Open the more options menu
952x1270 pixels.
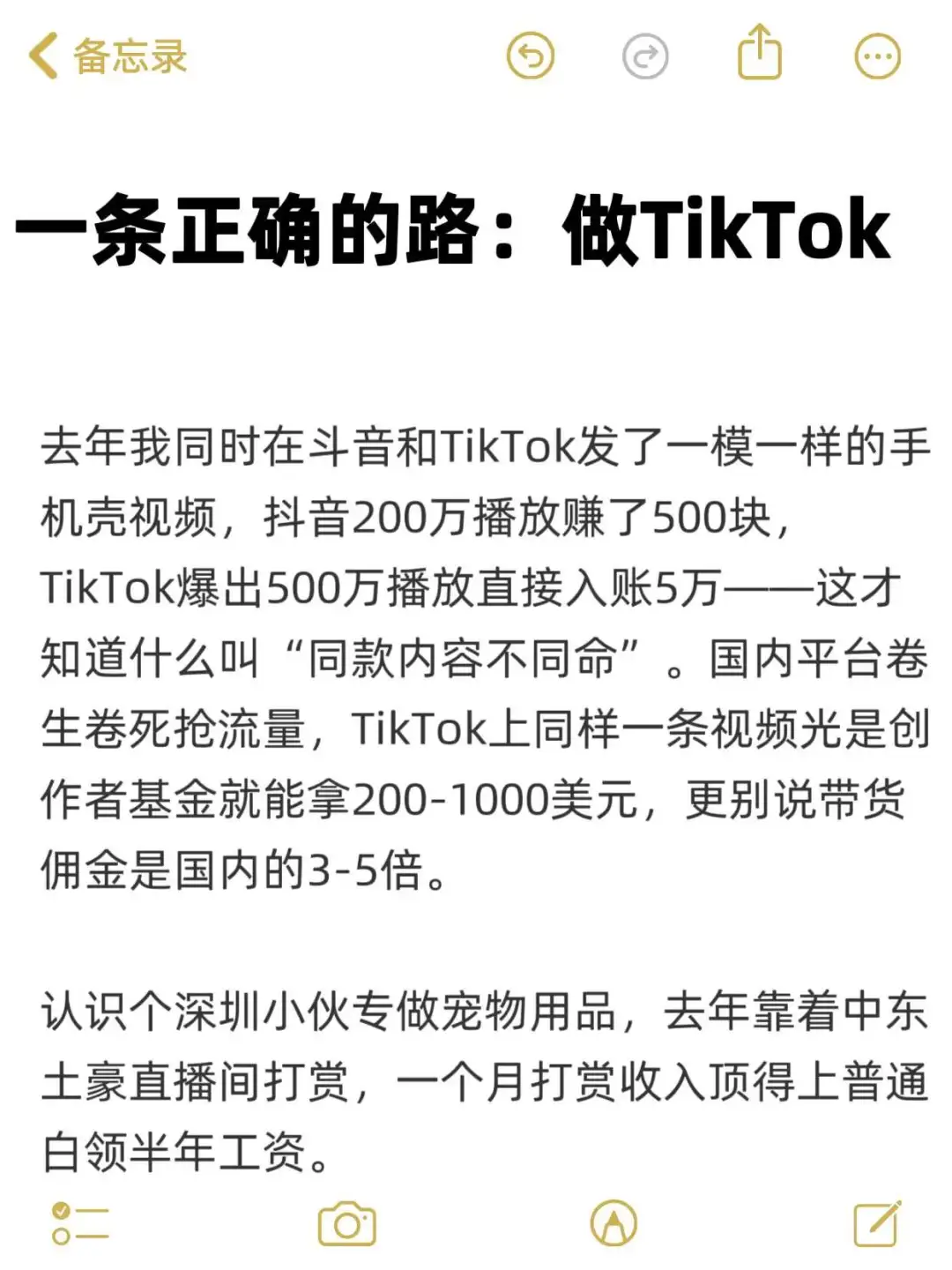pos(878,56)
